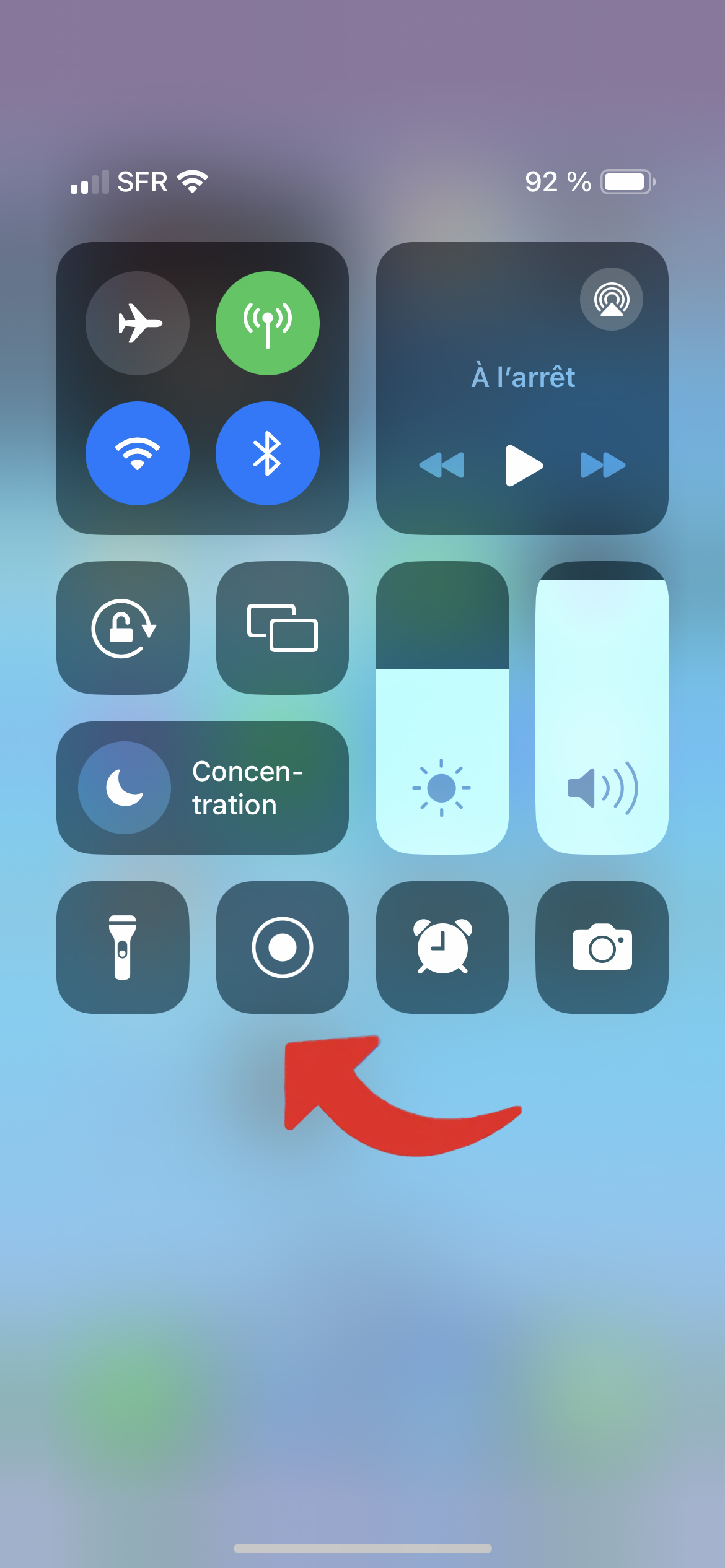The height and width of the screenshot is (1568, 725).
Task: Turn off cellular data
Action: coord(268,323)
